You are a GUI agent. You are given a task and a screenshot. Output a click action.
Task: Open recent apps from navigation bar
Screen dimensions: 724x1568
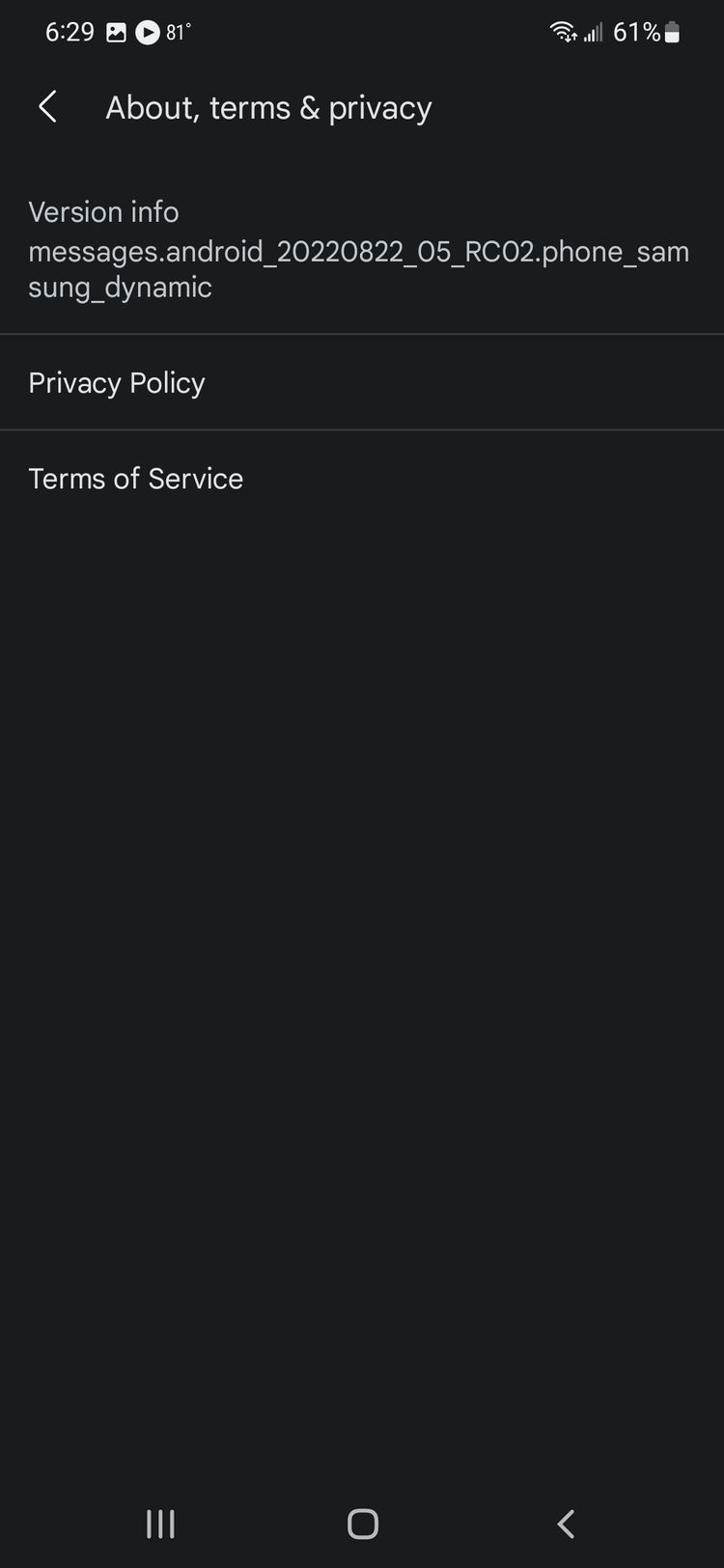(160, 1524)
